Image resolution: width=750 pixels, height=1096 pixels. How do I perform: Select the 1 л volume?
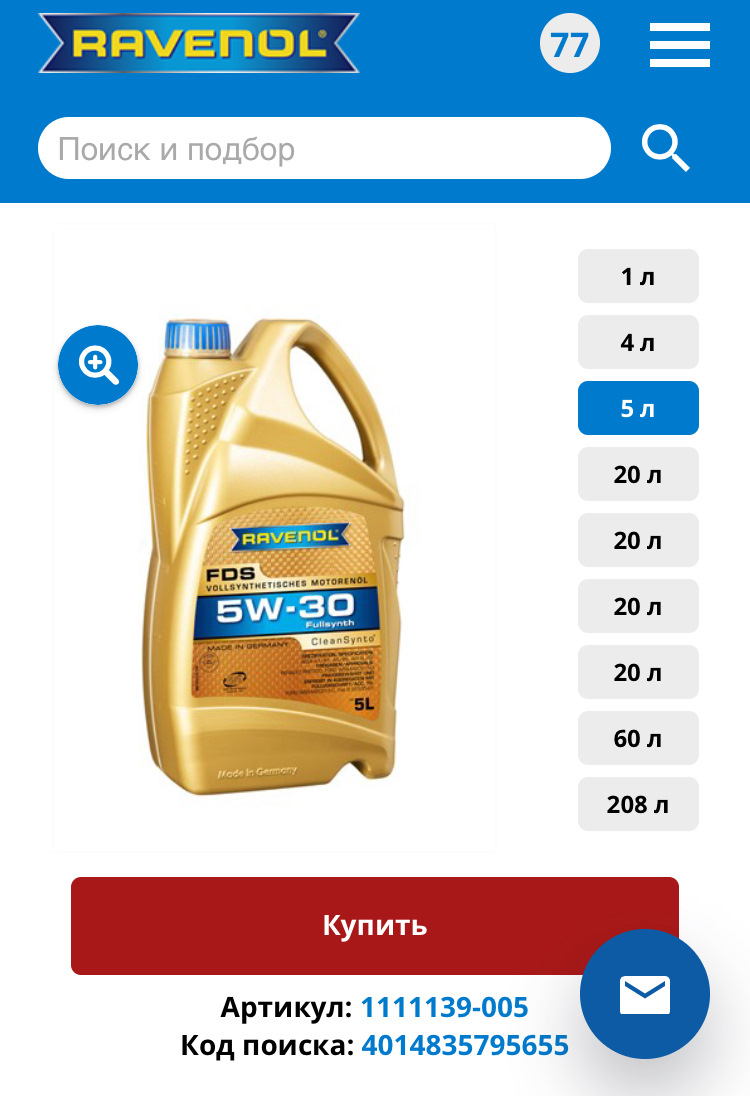point(638,276)
